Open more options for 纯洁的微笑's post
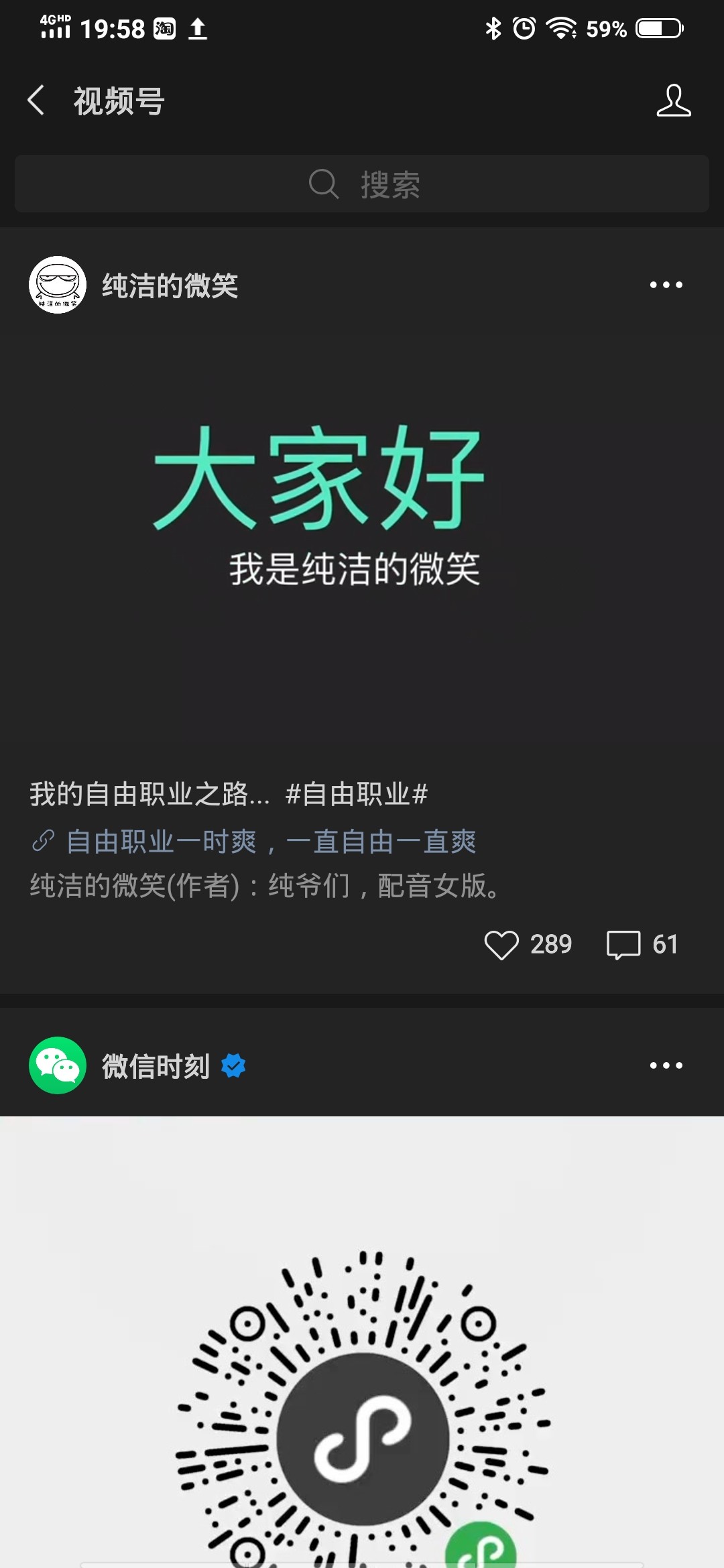This screenshot has height=1568, width=724. (x=666, y=285)
